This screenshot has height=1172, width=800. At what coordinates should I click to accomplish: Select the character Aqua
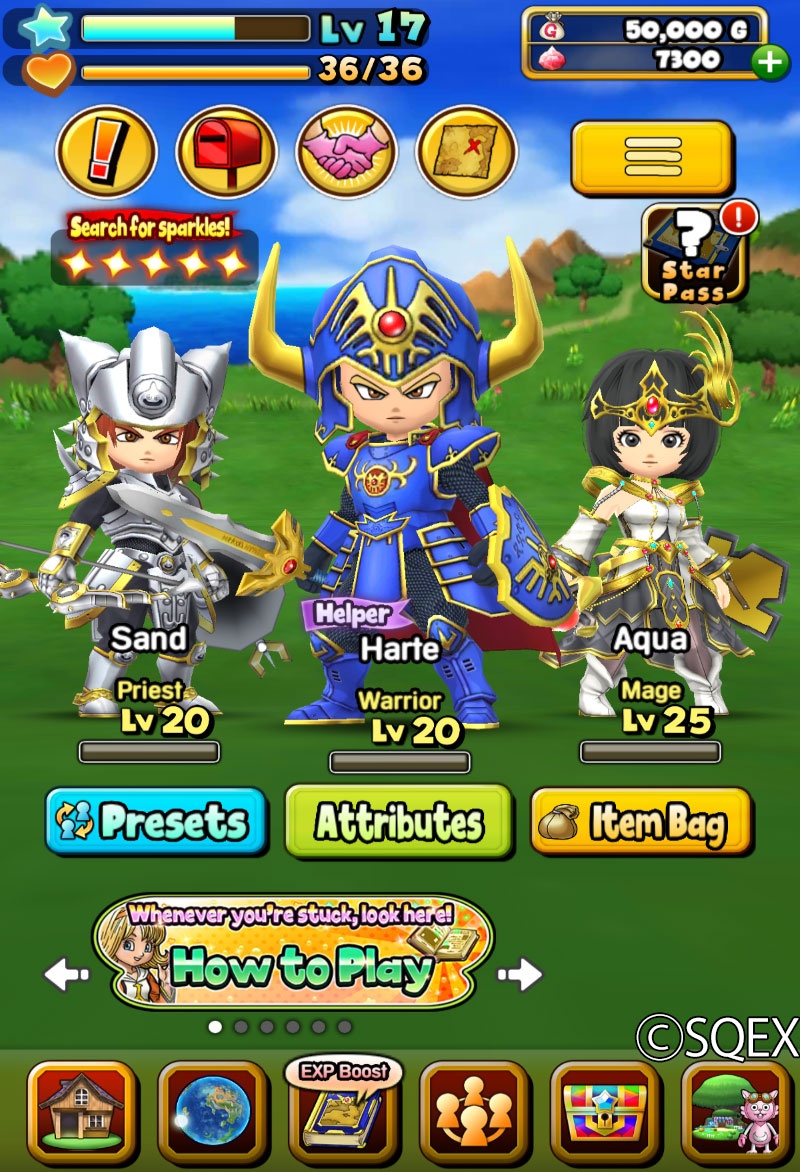[x=650, y=520]
